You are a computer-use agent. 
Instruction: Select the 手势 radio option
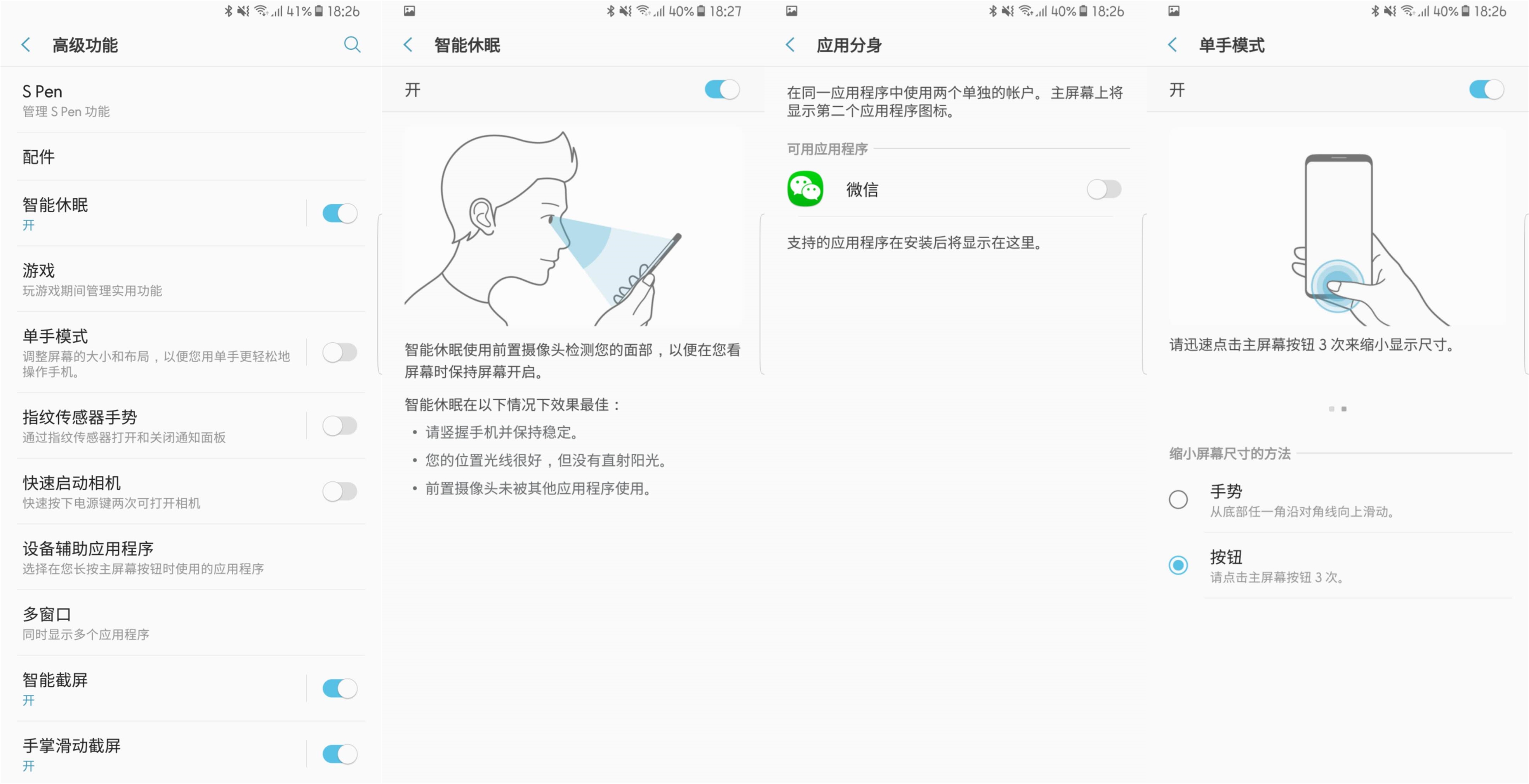[x=1178, y=499]
